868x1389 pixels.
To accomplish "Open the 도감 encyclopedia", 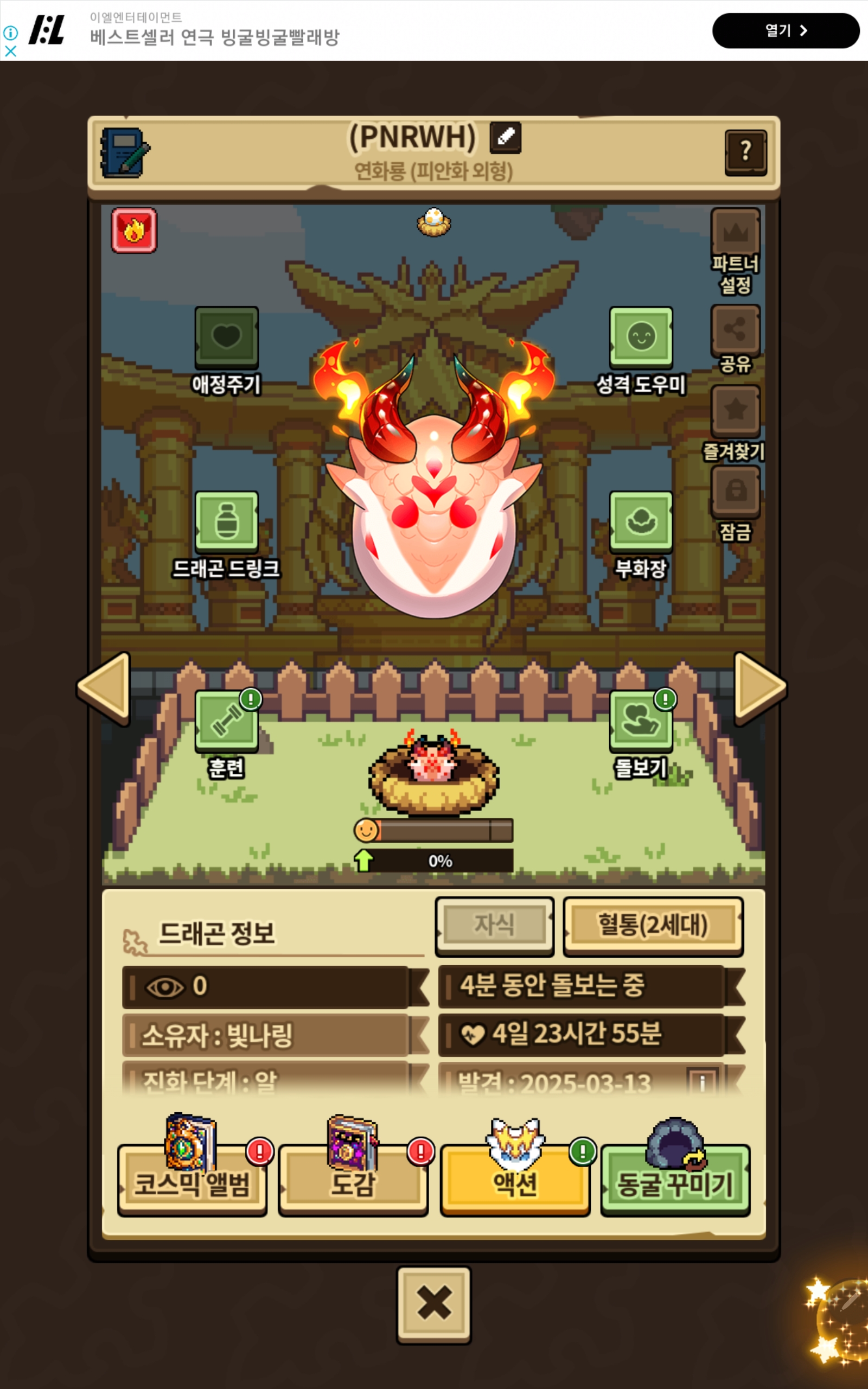I will [353, 1181].
